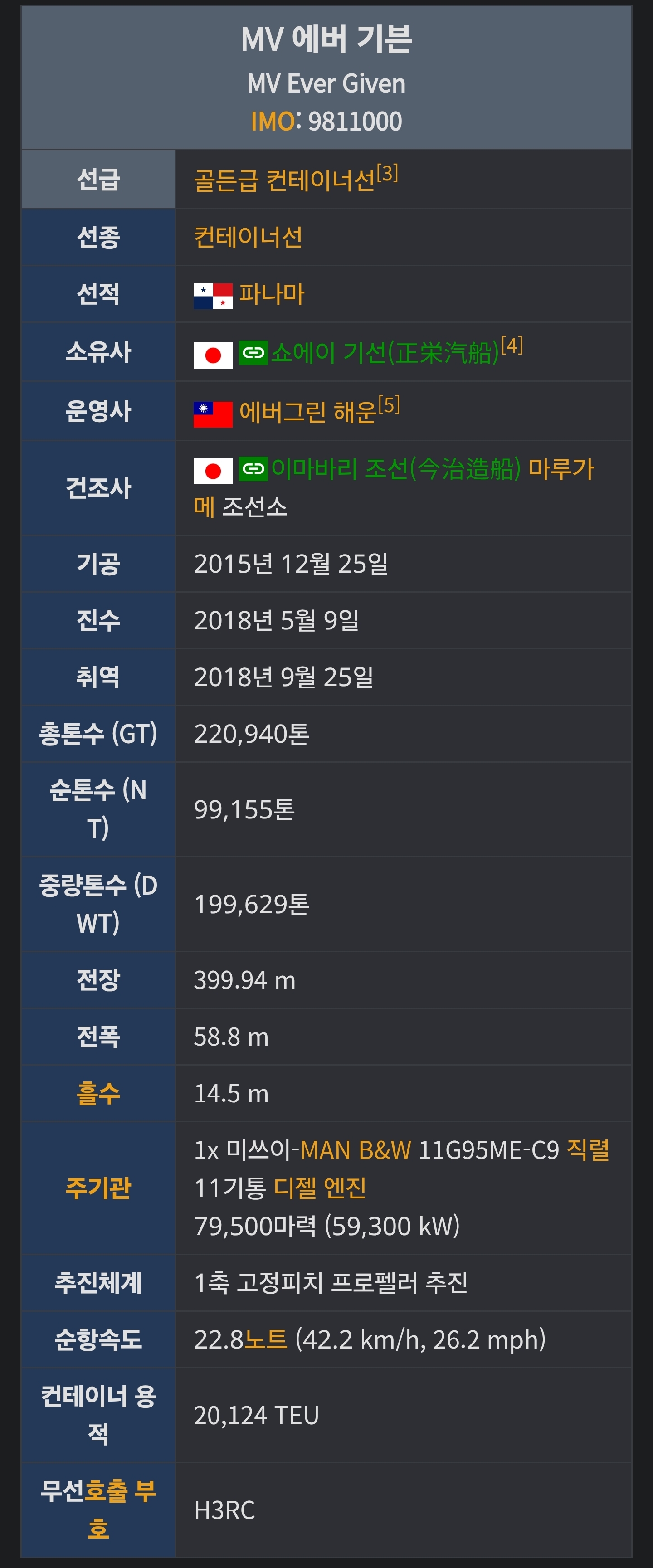Tap footnote [4] after 쇼에이 기선
653x1568 pixels.
[x=512, y=345]
